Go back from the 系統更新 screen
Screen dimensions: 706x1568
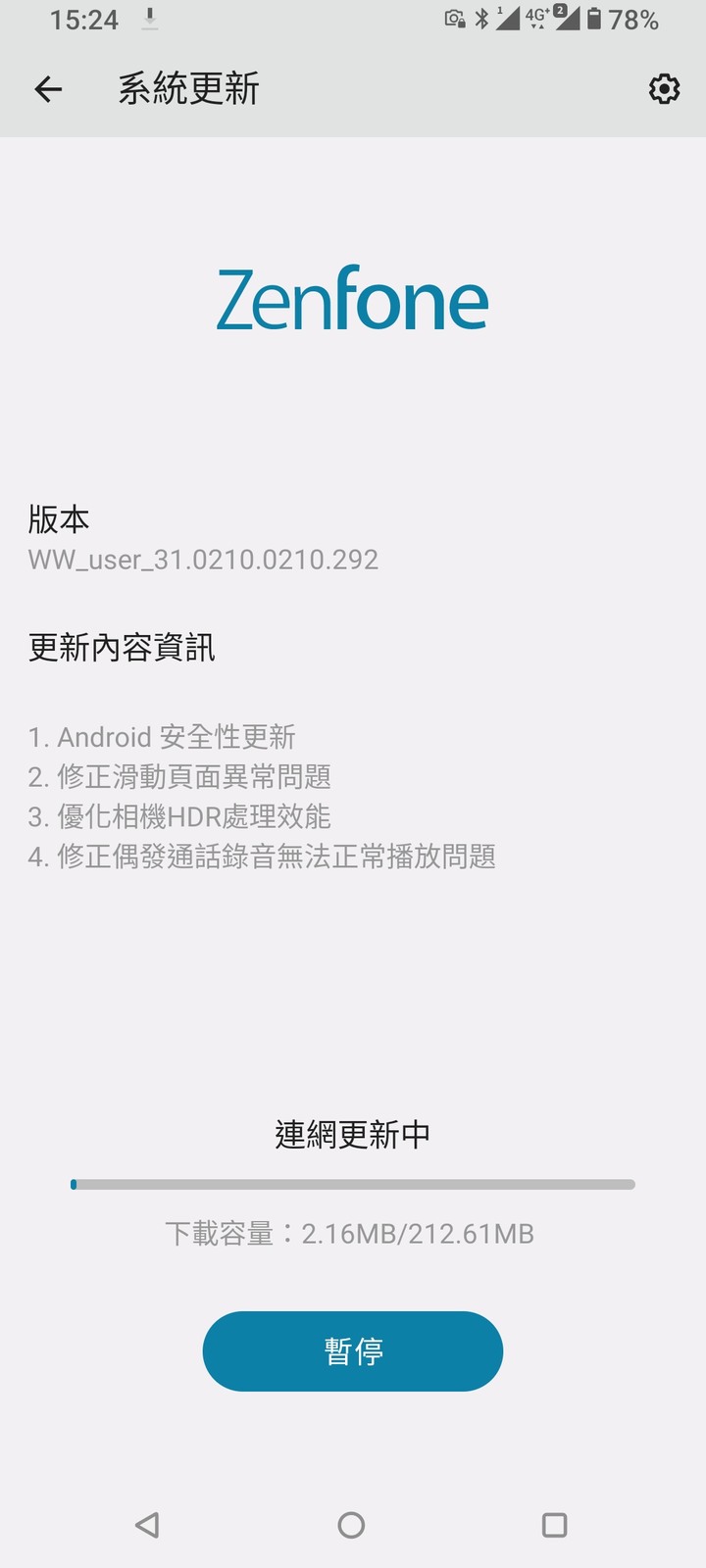[48, 89]
